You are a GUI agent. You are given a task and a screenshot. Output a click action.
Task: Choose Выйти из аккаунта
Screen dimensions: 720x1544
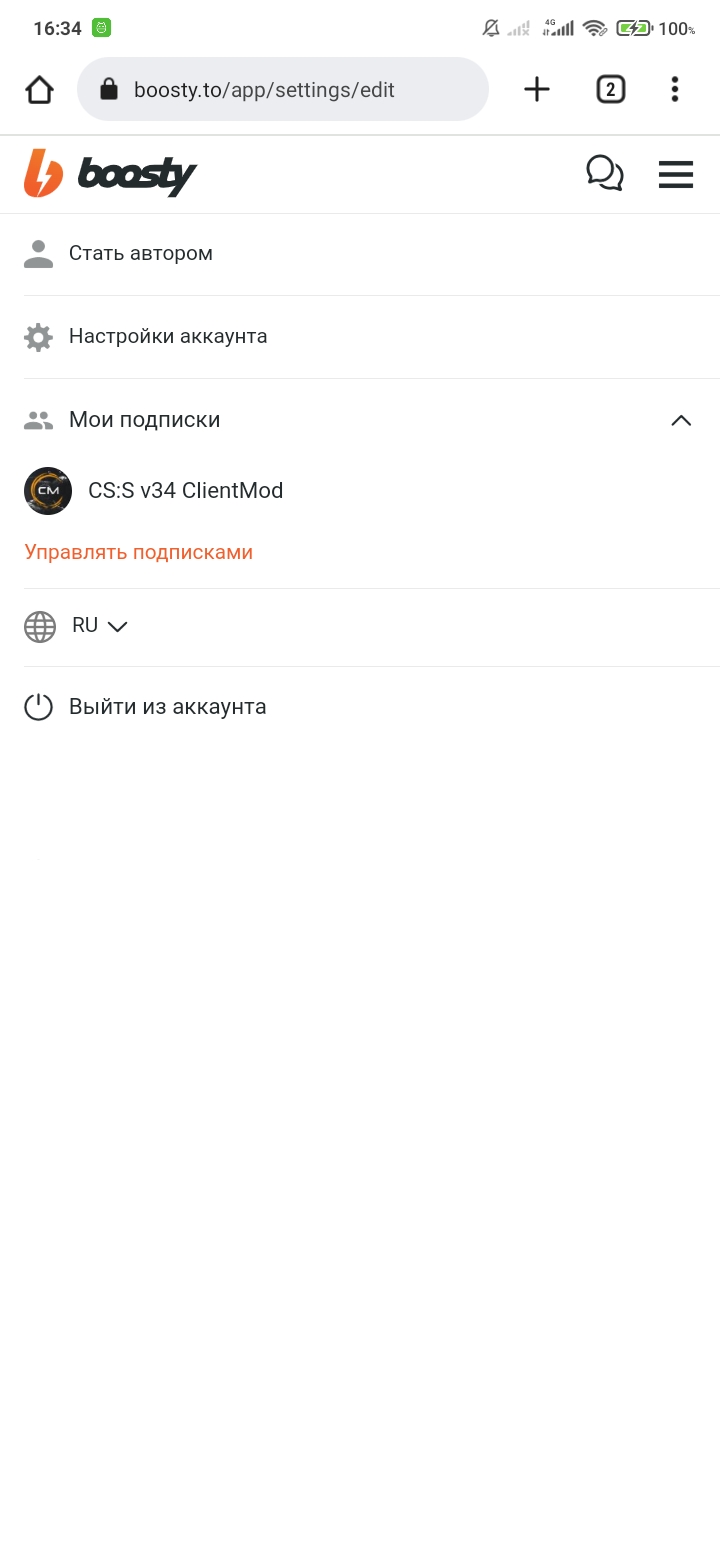[167, 707]
